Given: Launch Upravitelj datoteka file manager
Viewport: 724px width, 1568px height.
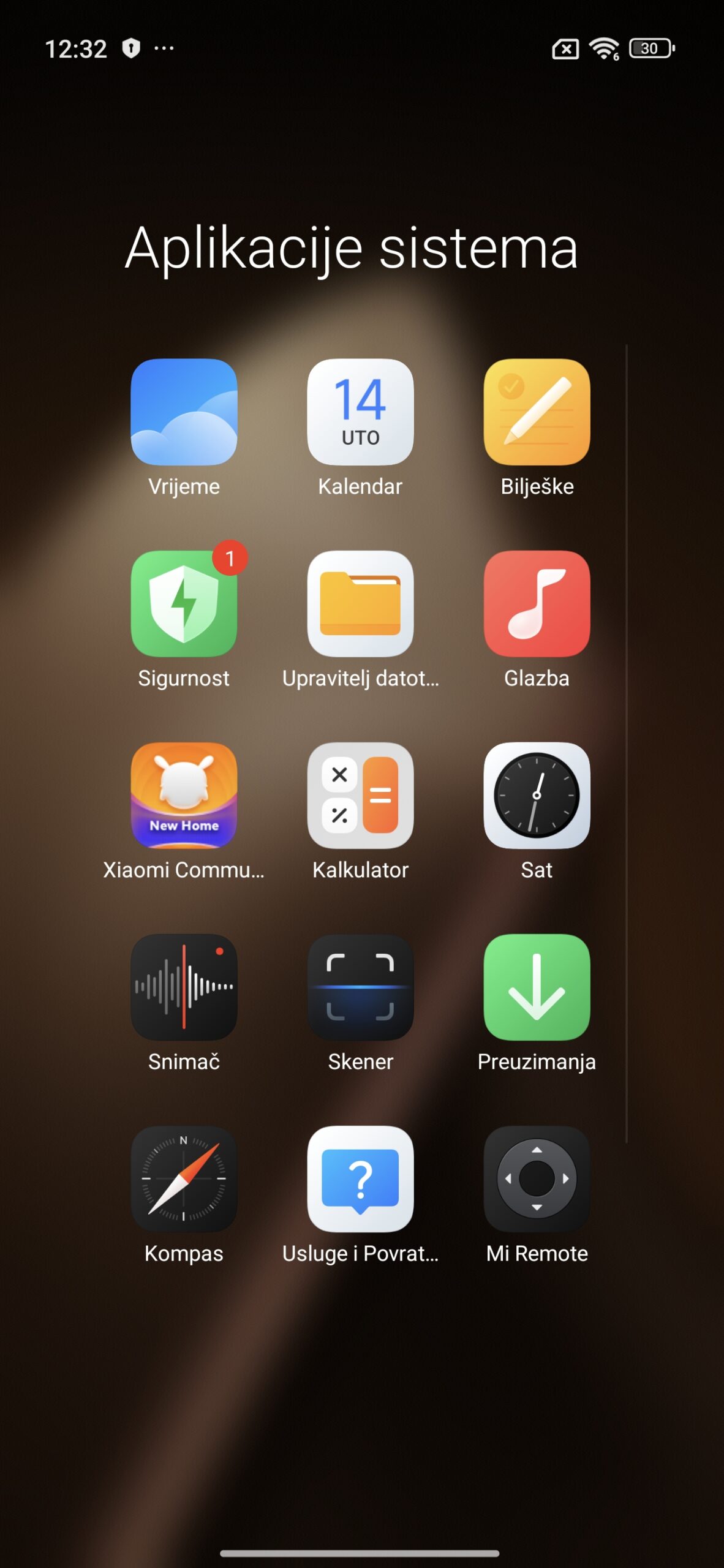Looking at the screenshot, I should [360, 603].
